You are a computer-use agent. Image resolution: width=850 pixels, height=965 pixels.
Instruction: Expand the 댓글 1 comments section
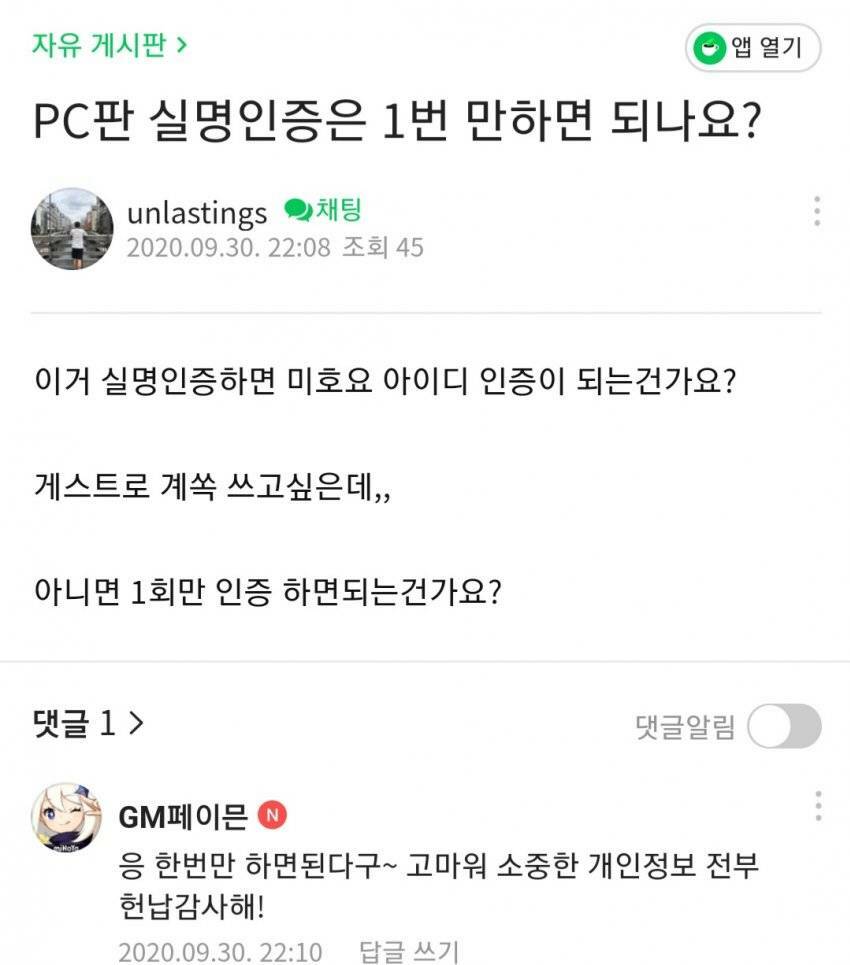coord(88,724)
